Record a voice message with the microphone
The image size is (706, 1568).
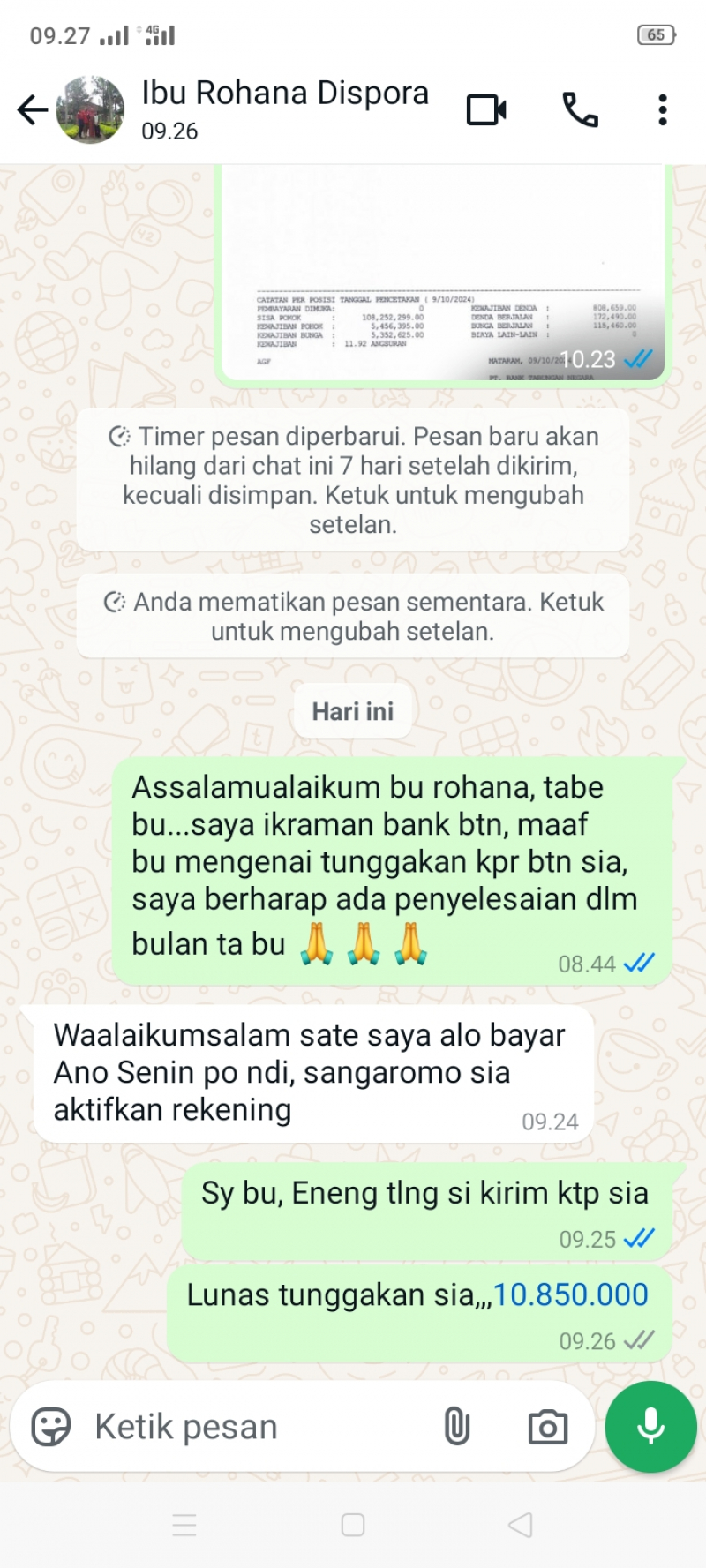pos(651,1427)
